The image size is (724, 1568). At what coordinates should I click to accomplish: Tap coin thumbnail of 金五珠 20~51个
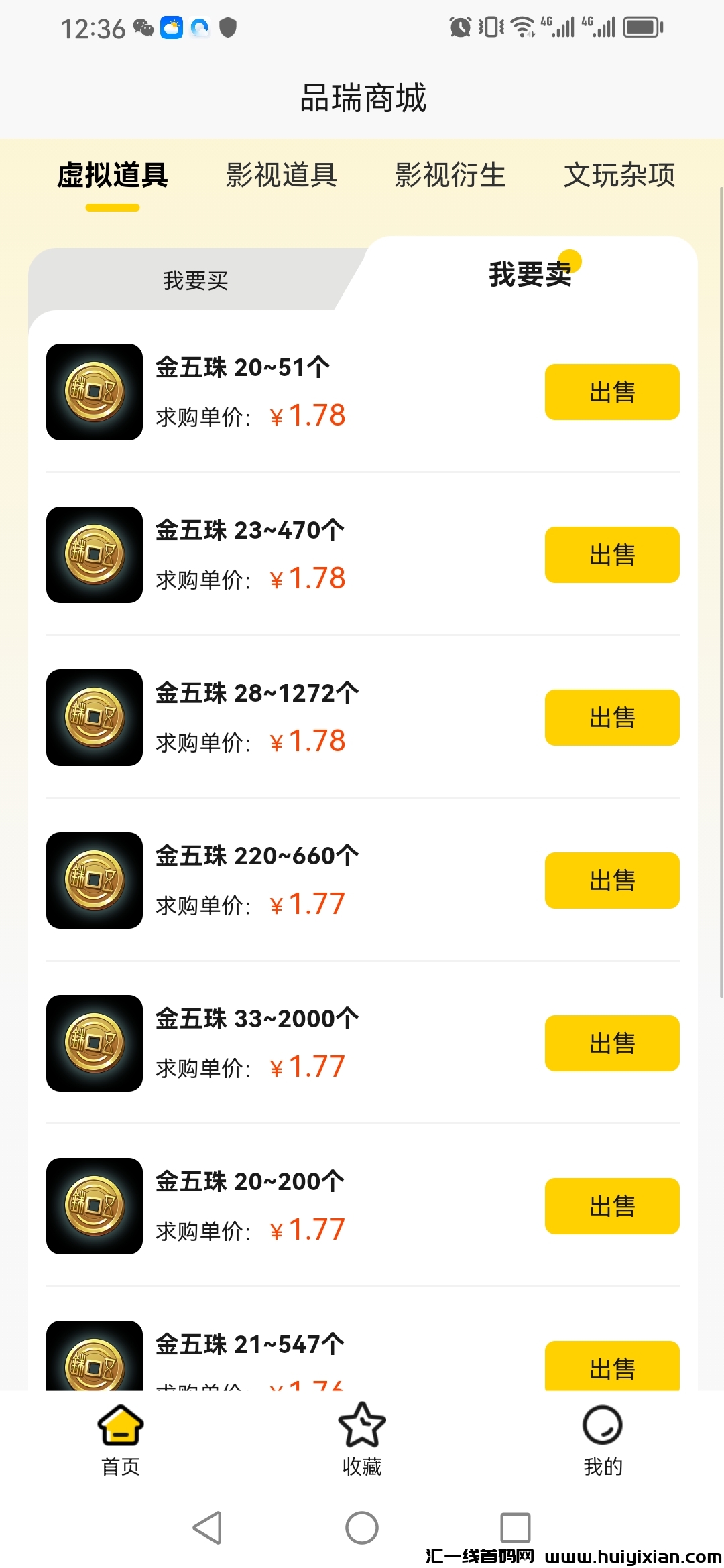click(x=94, y=392)
